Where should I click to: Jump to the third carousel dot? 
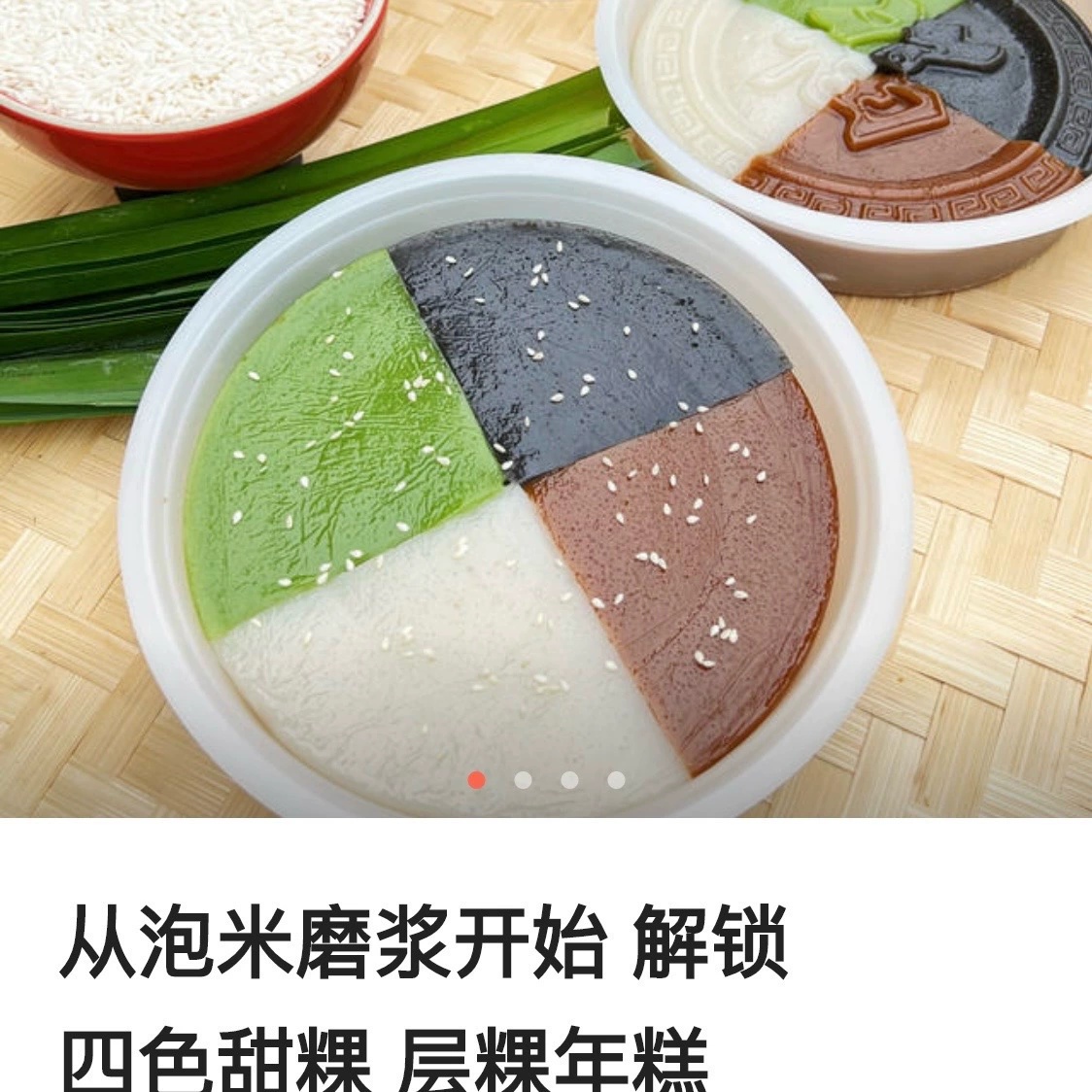pyautogui.click(x=569, y=779)
